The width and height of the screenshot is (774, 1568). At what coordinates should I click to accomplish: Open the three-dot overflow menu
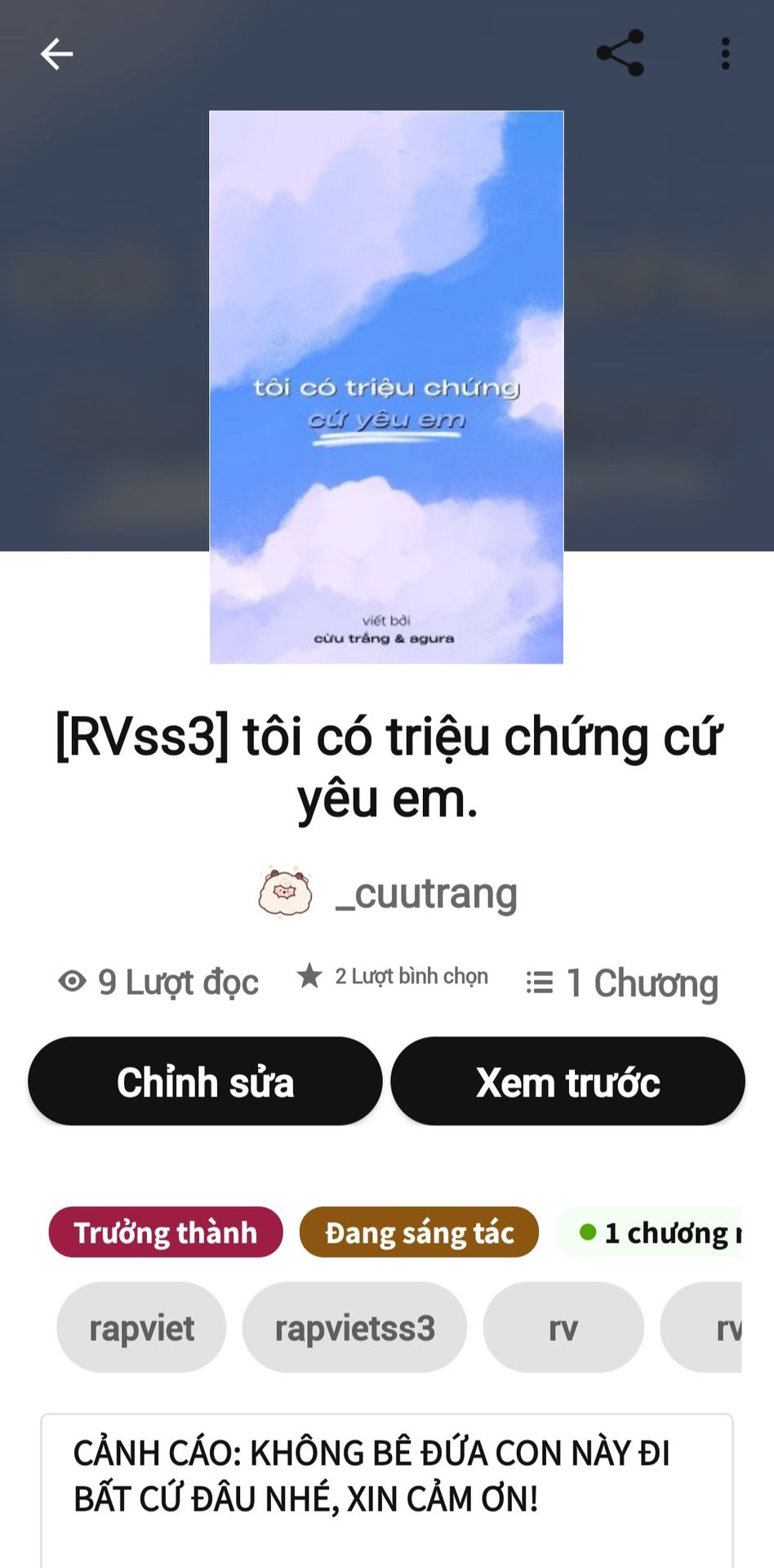point(725,54)
